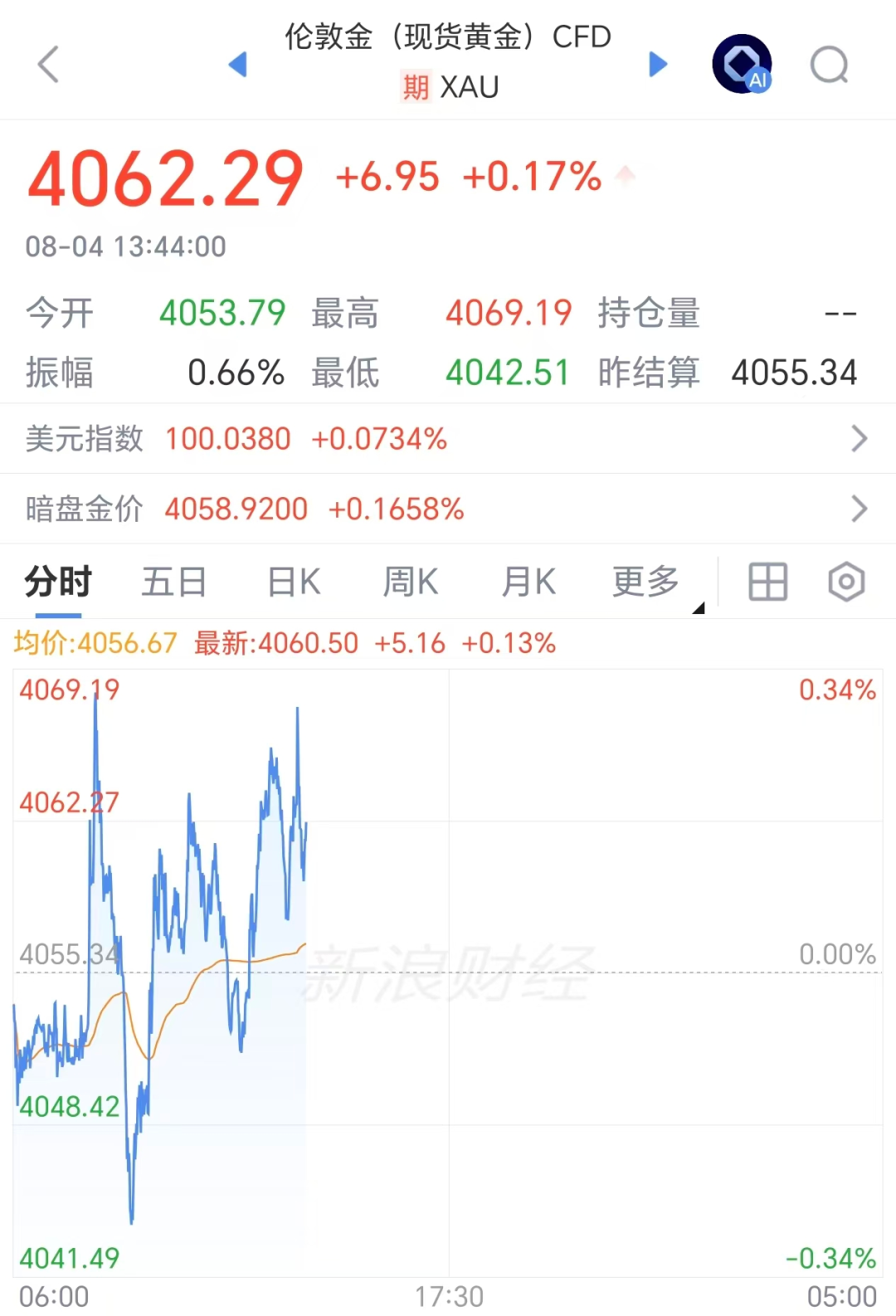Screen dimensions: 896x1316
Task: Switch to the 五日 chart tab
Action: point(174,582)
